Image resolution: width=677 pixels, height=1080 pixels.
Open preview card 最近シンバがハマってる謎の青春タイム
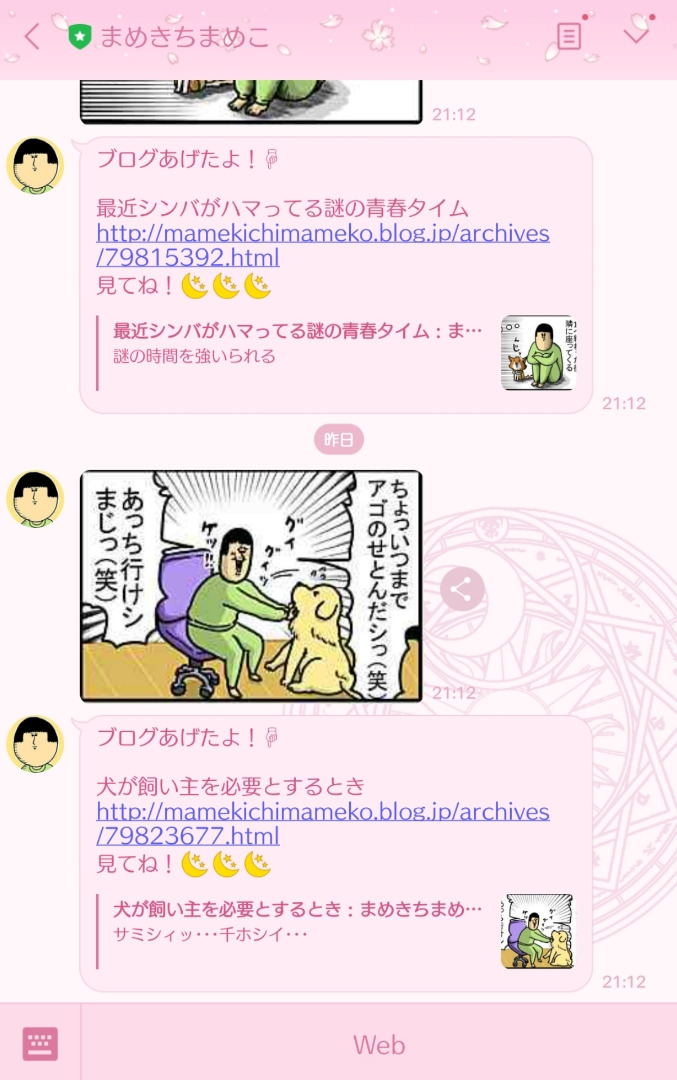338,353
